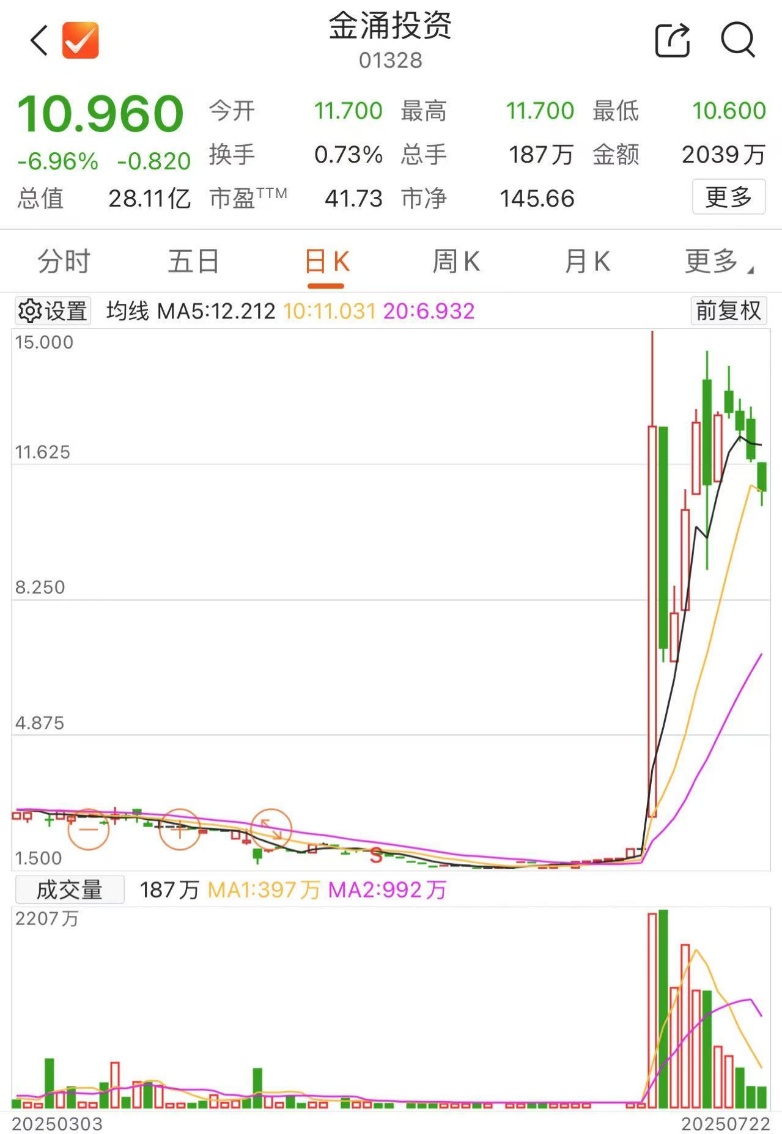Image resolution: width=782 pixels, height=1134 pixels.
Task: Switch to the 月K tab
Action: (x=587, y=261)
